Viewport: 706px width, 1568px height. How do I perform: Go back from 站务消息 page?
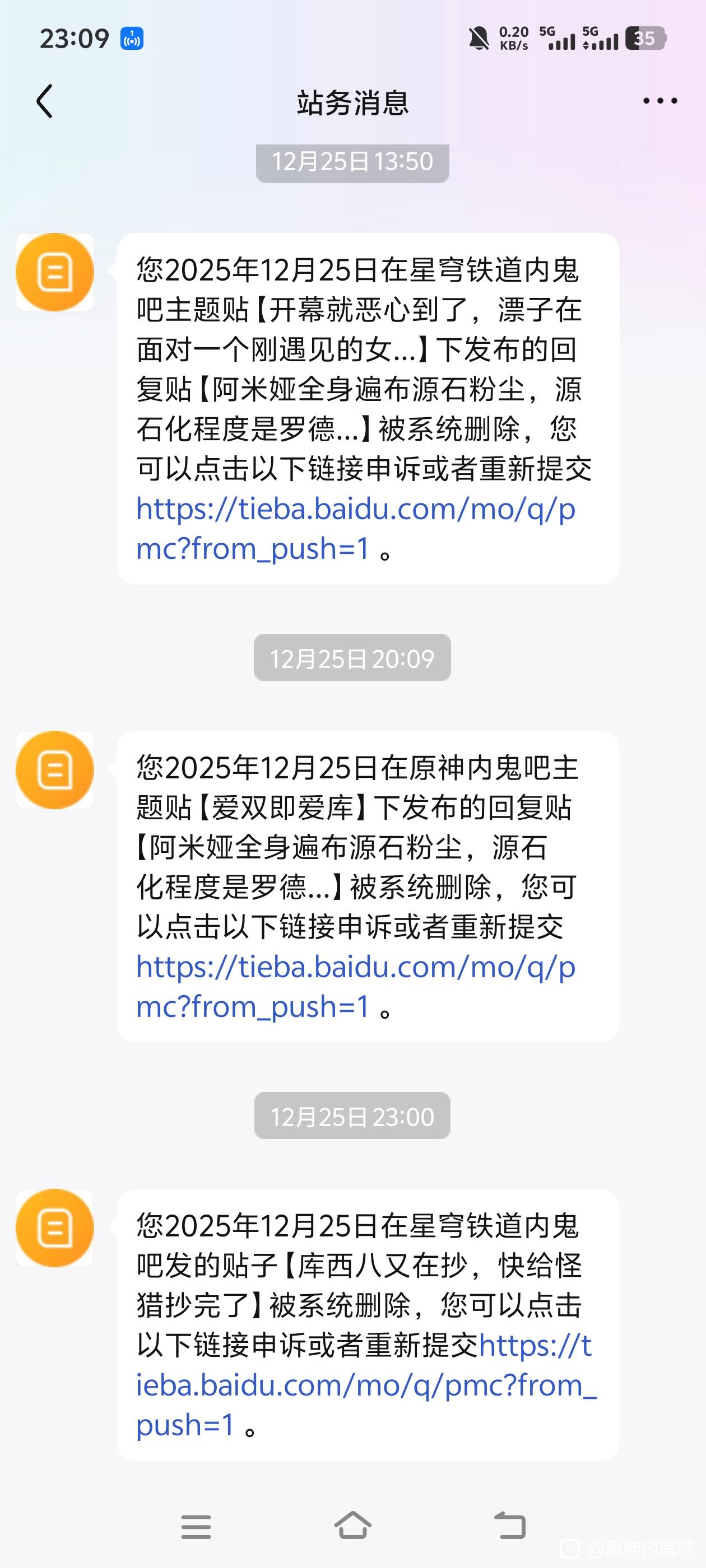(x=44, y=101)
